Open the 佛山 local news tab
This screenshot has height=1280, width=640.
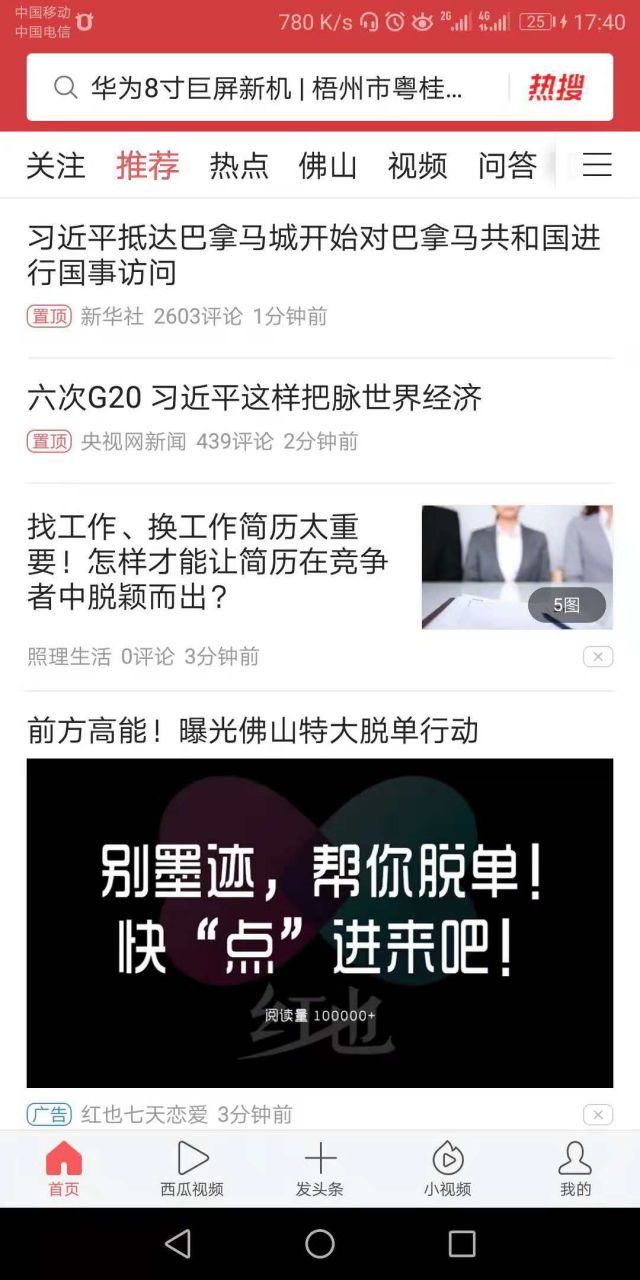point(328,165)
